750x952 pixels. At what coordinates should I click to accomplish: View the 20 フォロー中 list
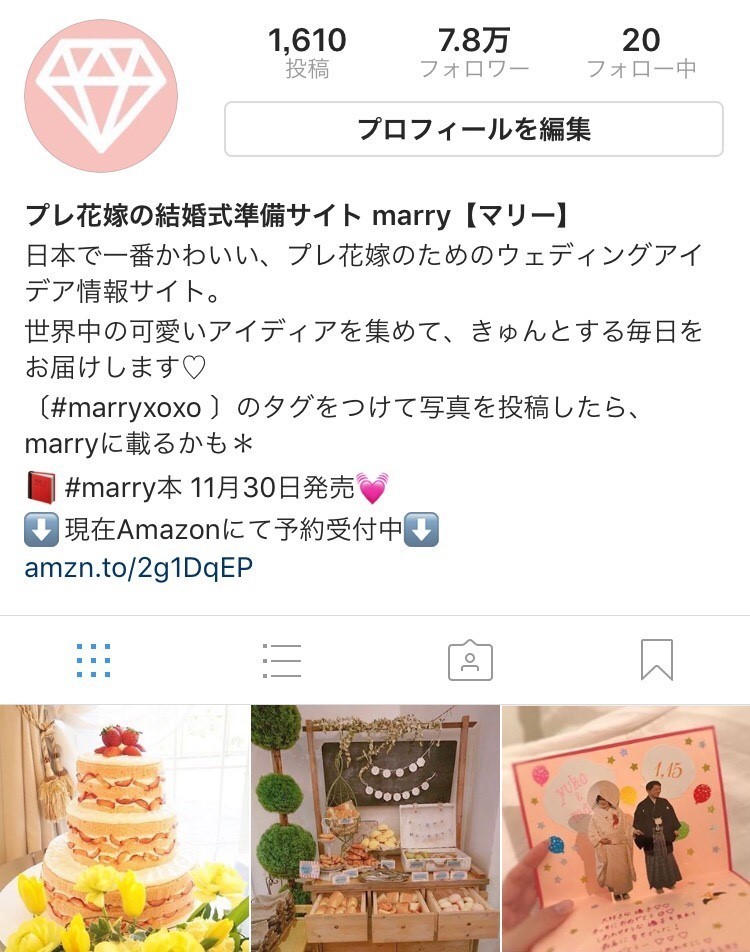[644, 52]
